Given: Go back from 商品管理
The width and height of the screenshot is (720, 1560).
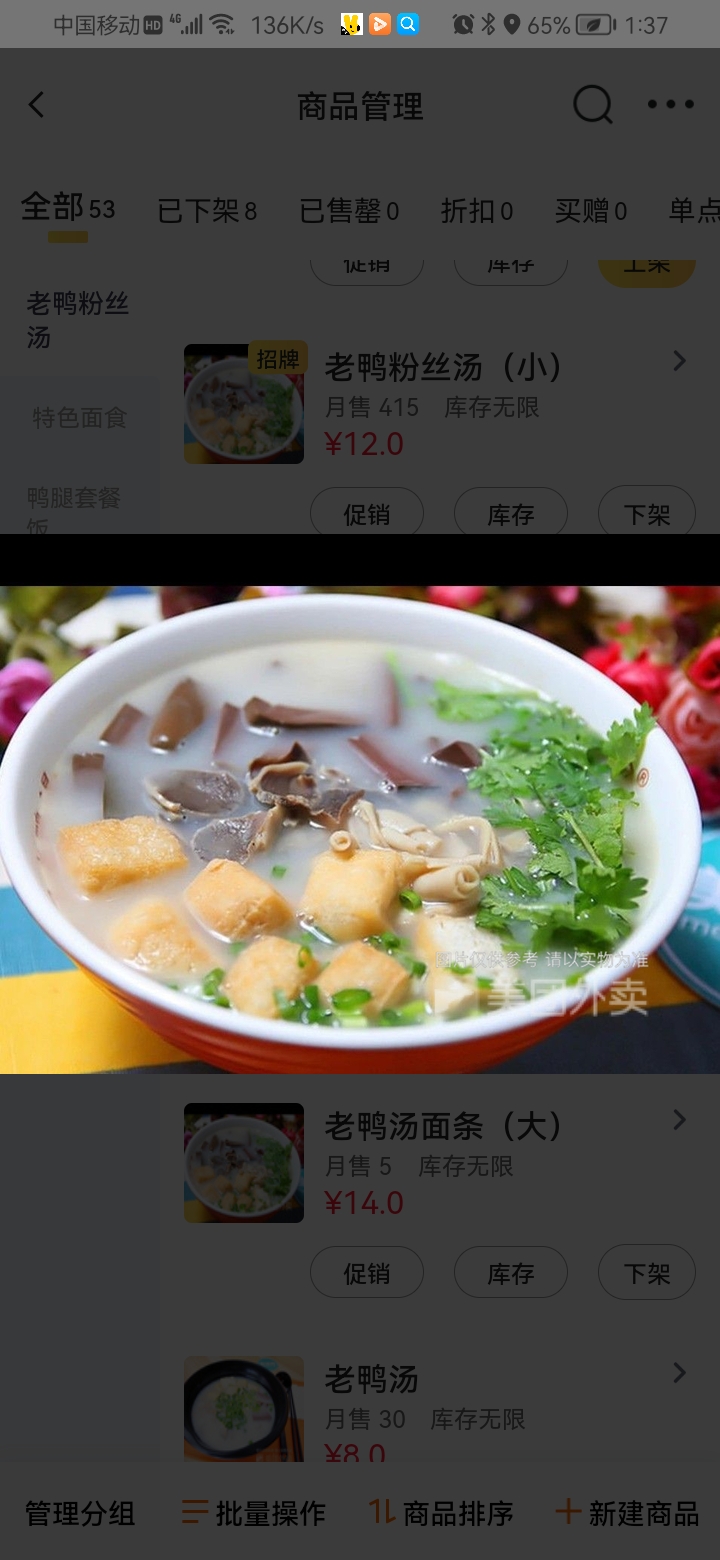Looking at the screenshot, I should pos(37,105).
